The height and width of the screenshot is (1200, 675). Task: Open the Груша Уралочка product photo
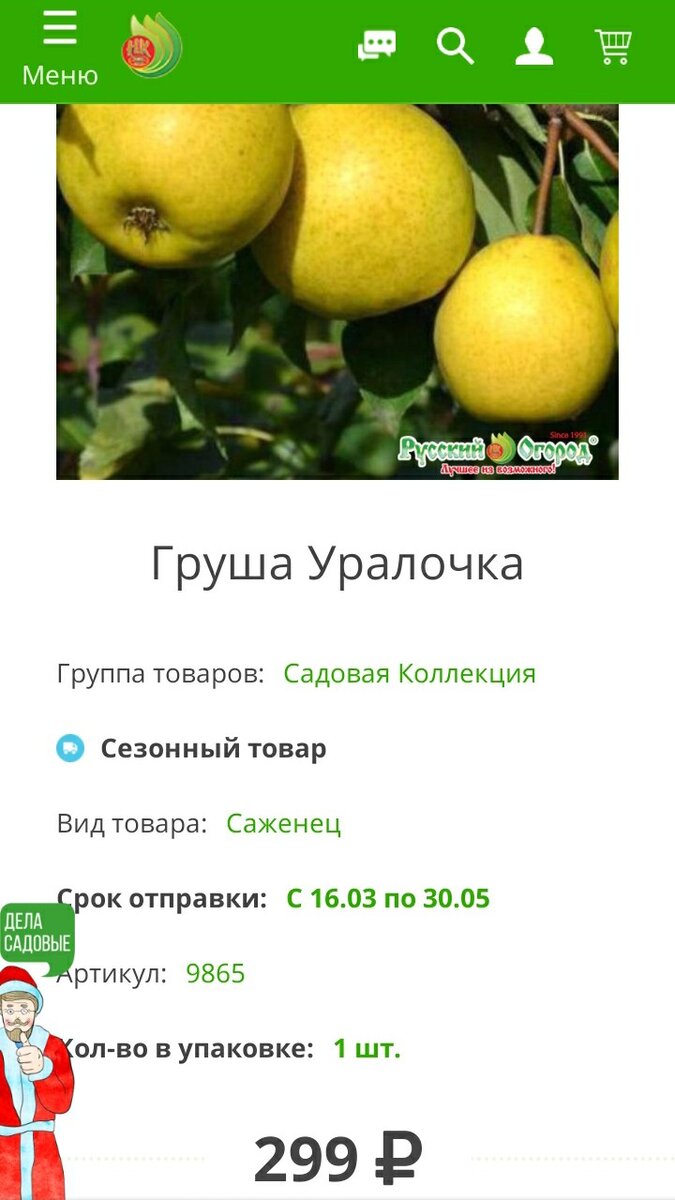337,291
